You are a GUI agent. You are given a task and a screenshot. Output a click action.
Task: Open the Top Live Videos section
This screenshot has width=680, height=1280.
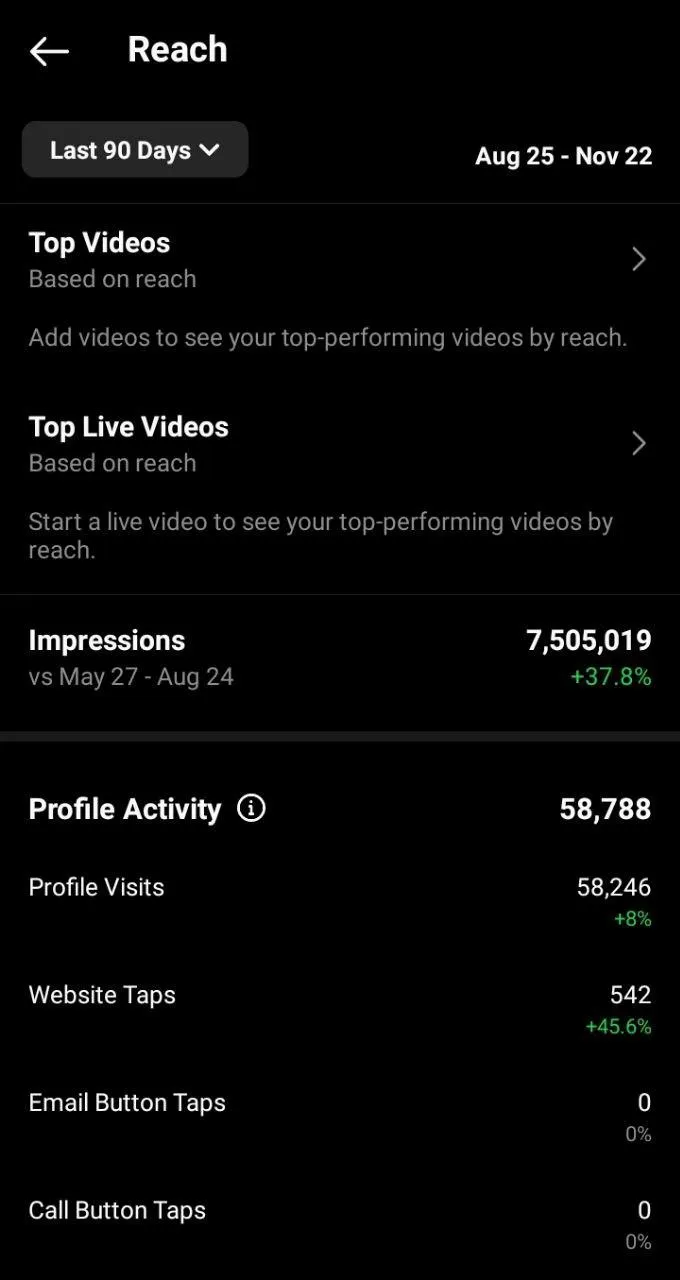point(638,444)
